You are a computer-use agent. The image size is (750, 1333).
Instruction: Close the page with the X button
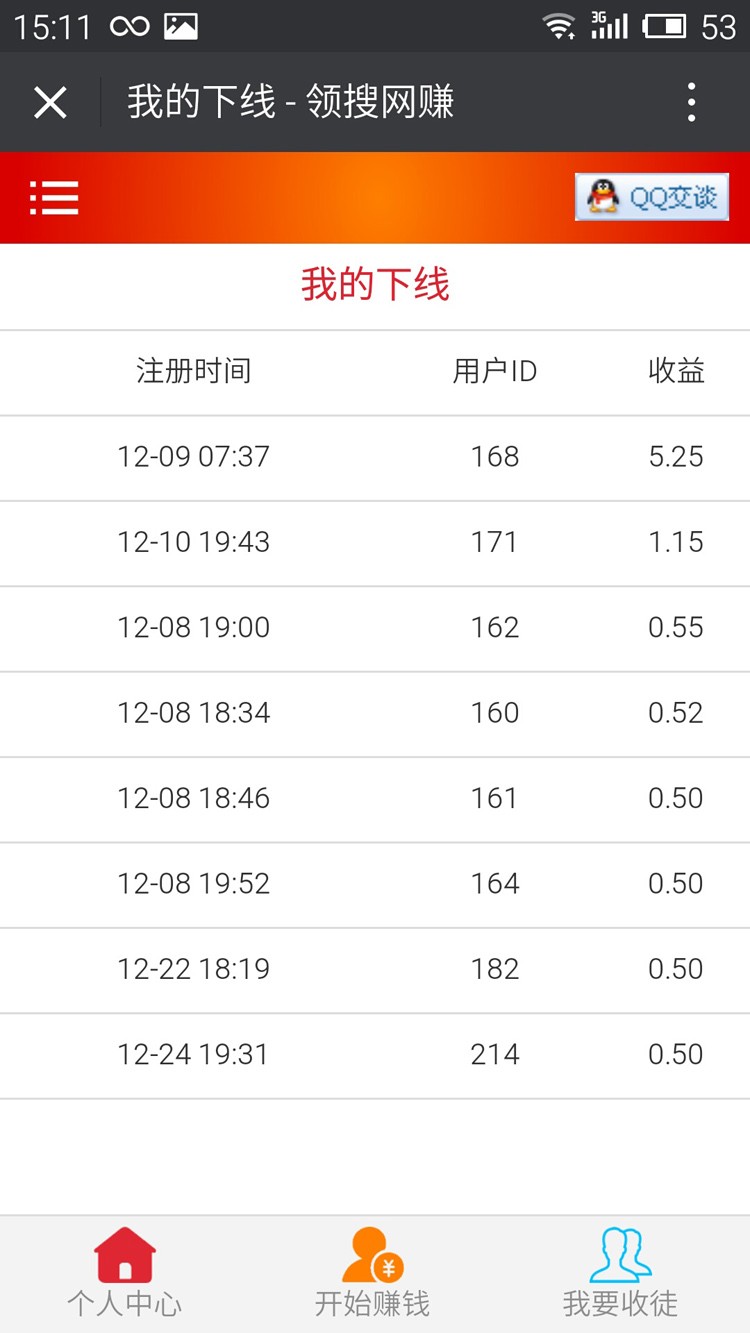pyautogui.click(x=49, y=101)
